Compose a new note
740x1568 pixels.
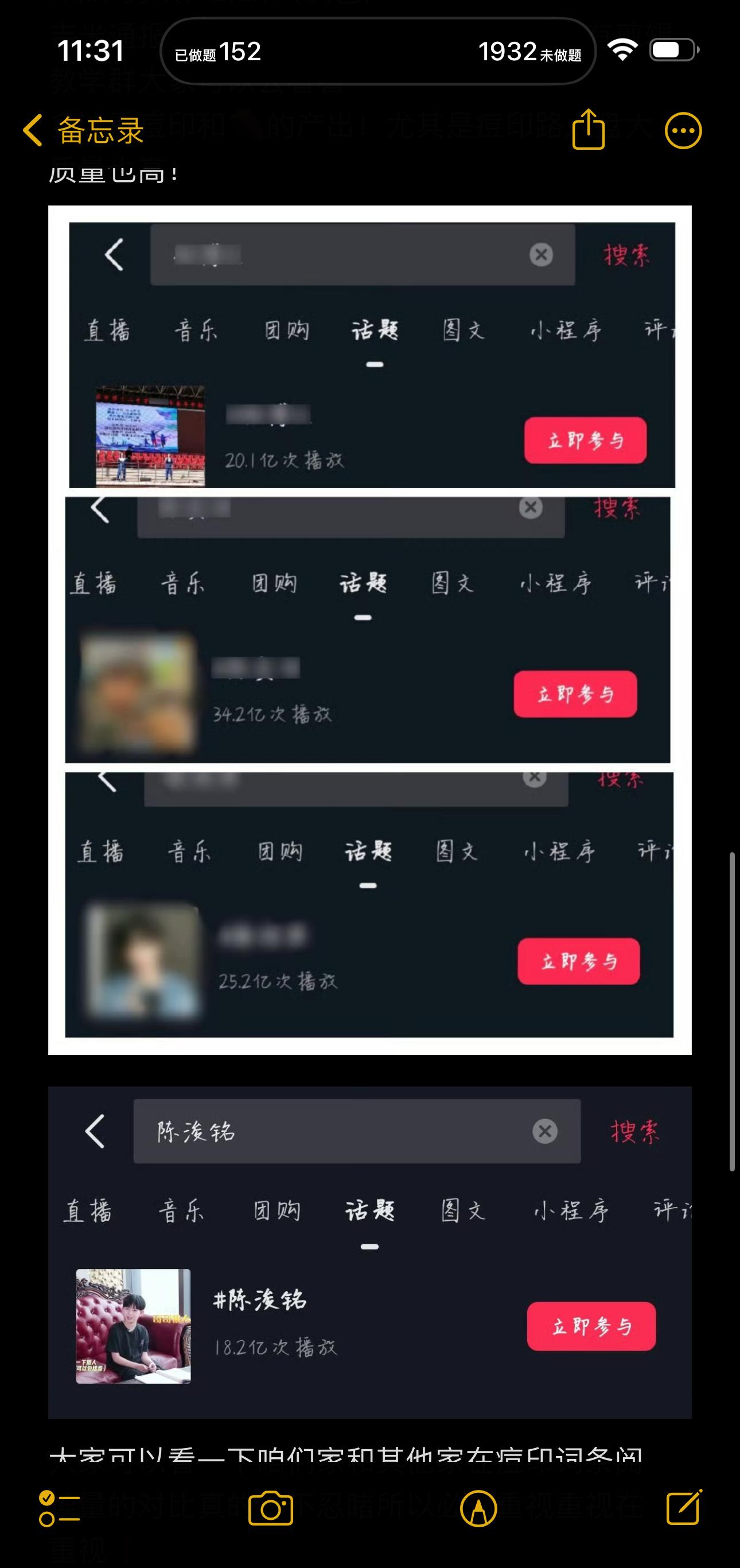[x=684, y=1507]
